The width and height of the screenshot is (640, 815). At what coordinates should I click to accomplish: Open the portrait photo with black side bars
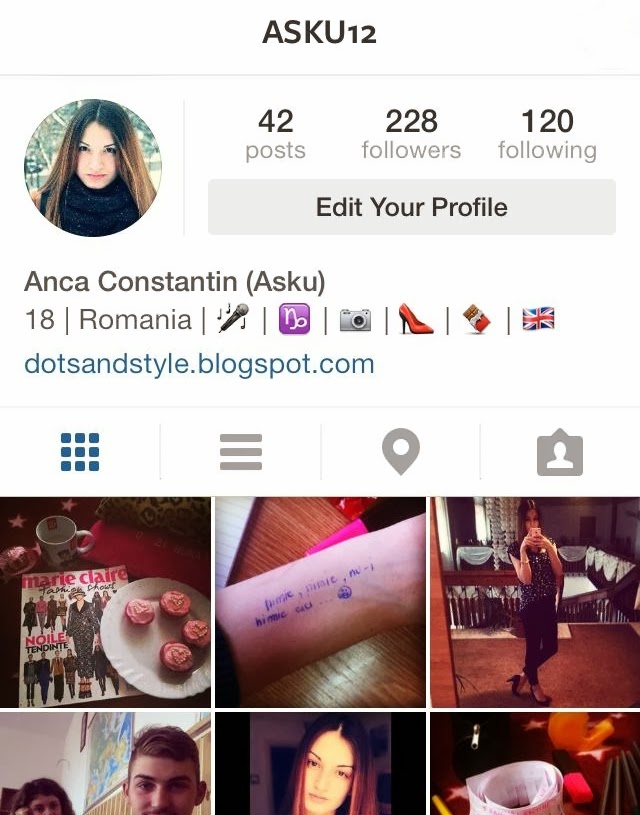click(x=320, y=765)
